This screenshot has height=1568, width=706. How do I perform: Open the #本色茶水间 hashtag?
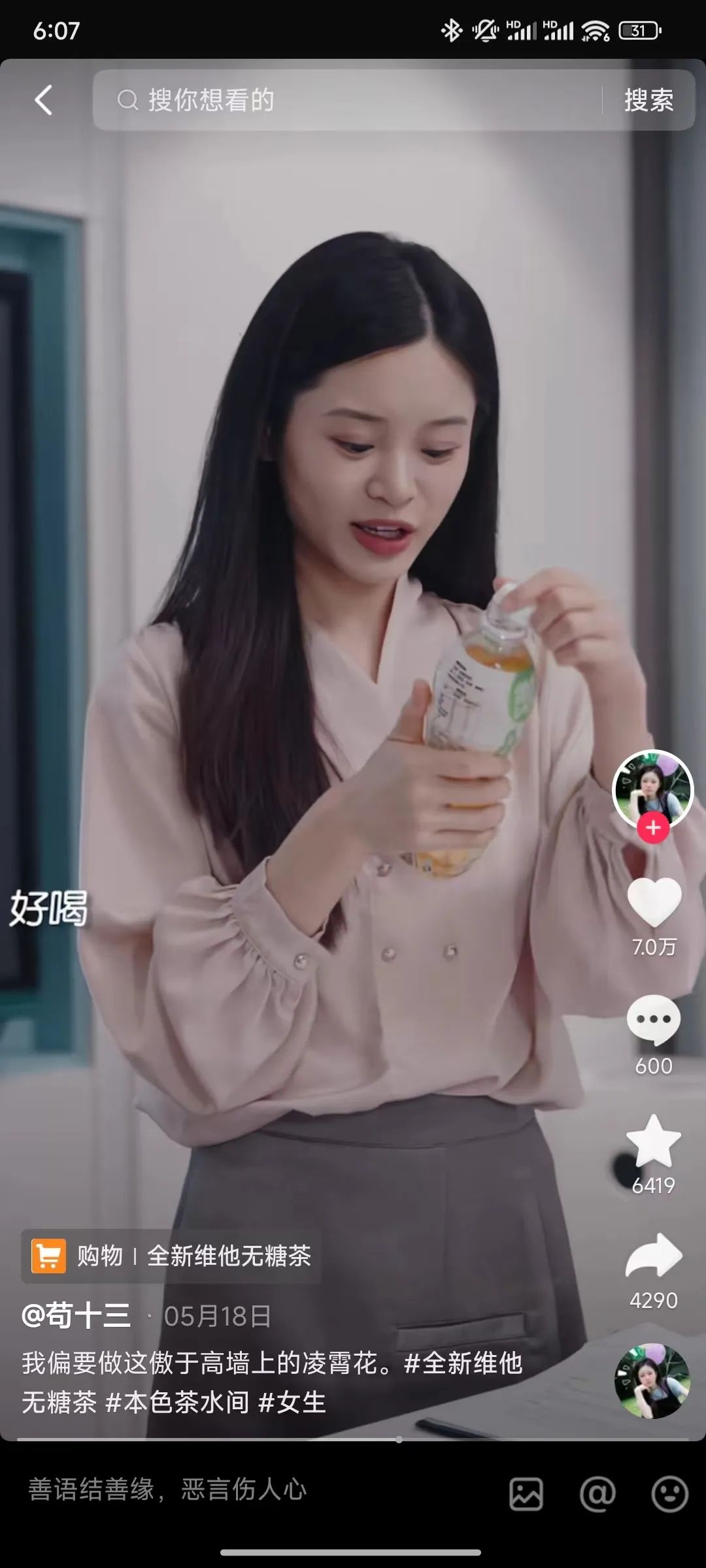coord(177,1402)
